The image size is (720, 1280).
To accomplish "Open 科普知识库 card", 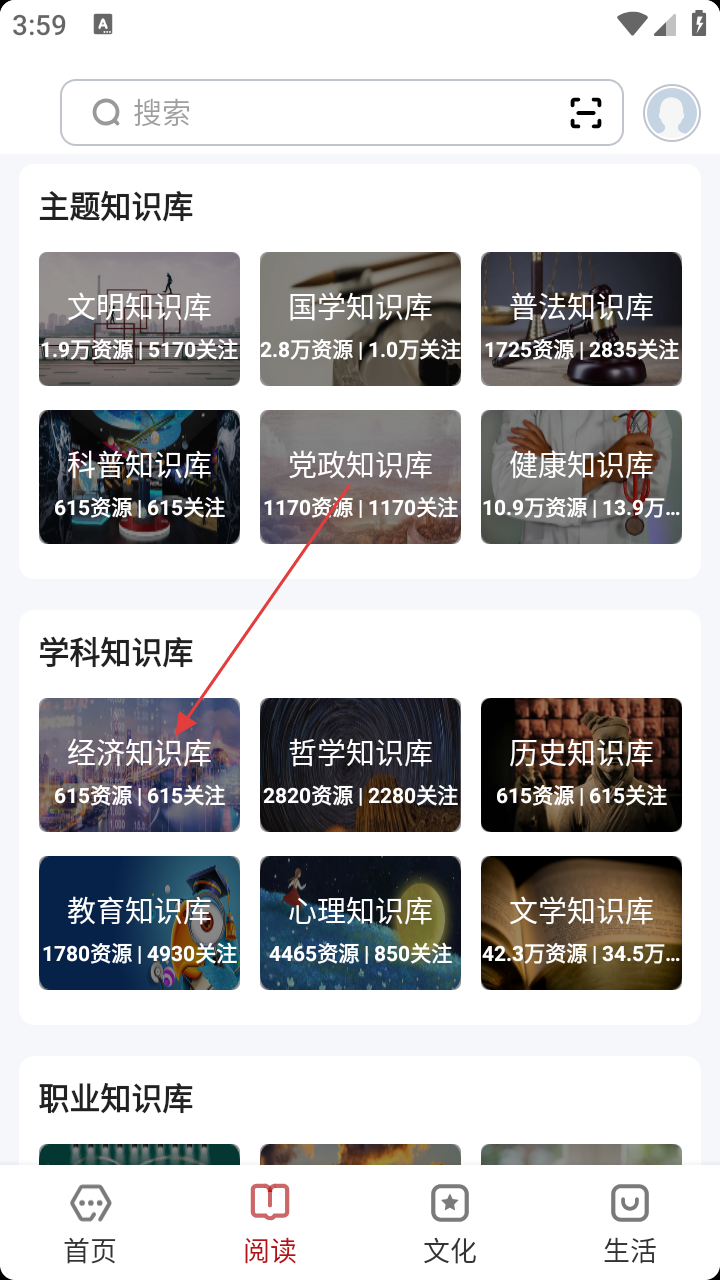I will 139,477.
